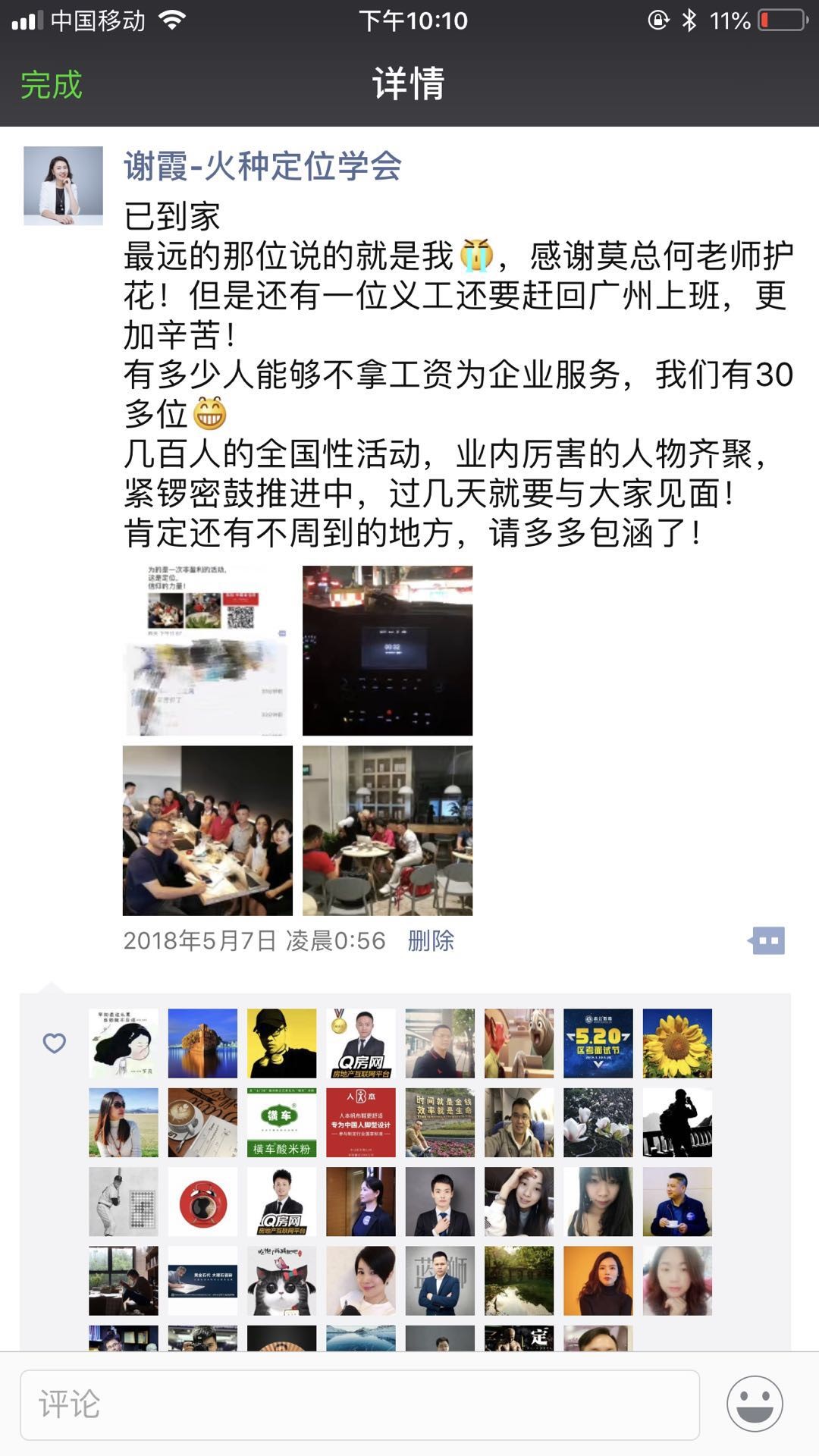Screen dimensions: 819x1456
Task: Open 谢霞's profile photo
Action: pyautogui.click(x=63, y=186)
